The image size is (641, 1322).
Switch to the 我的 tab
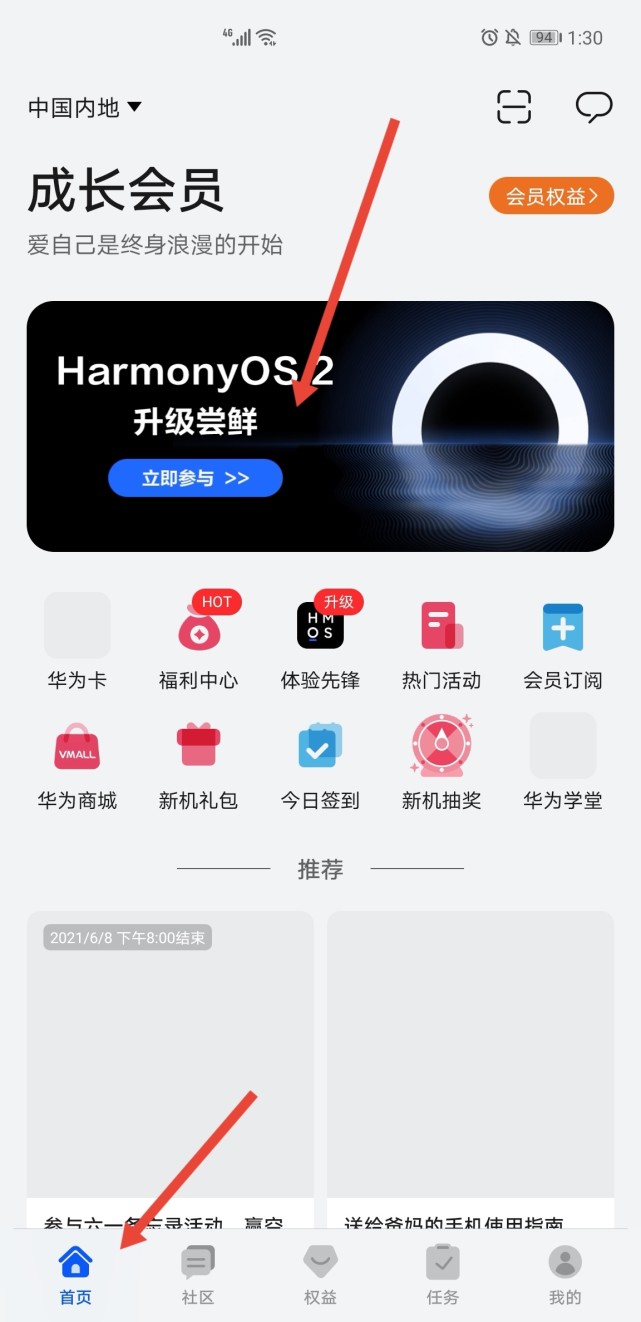tap(564, 1276)
